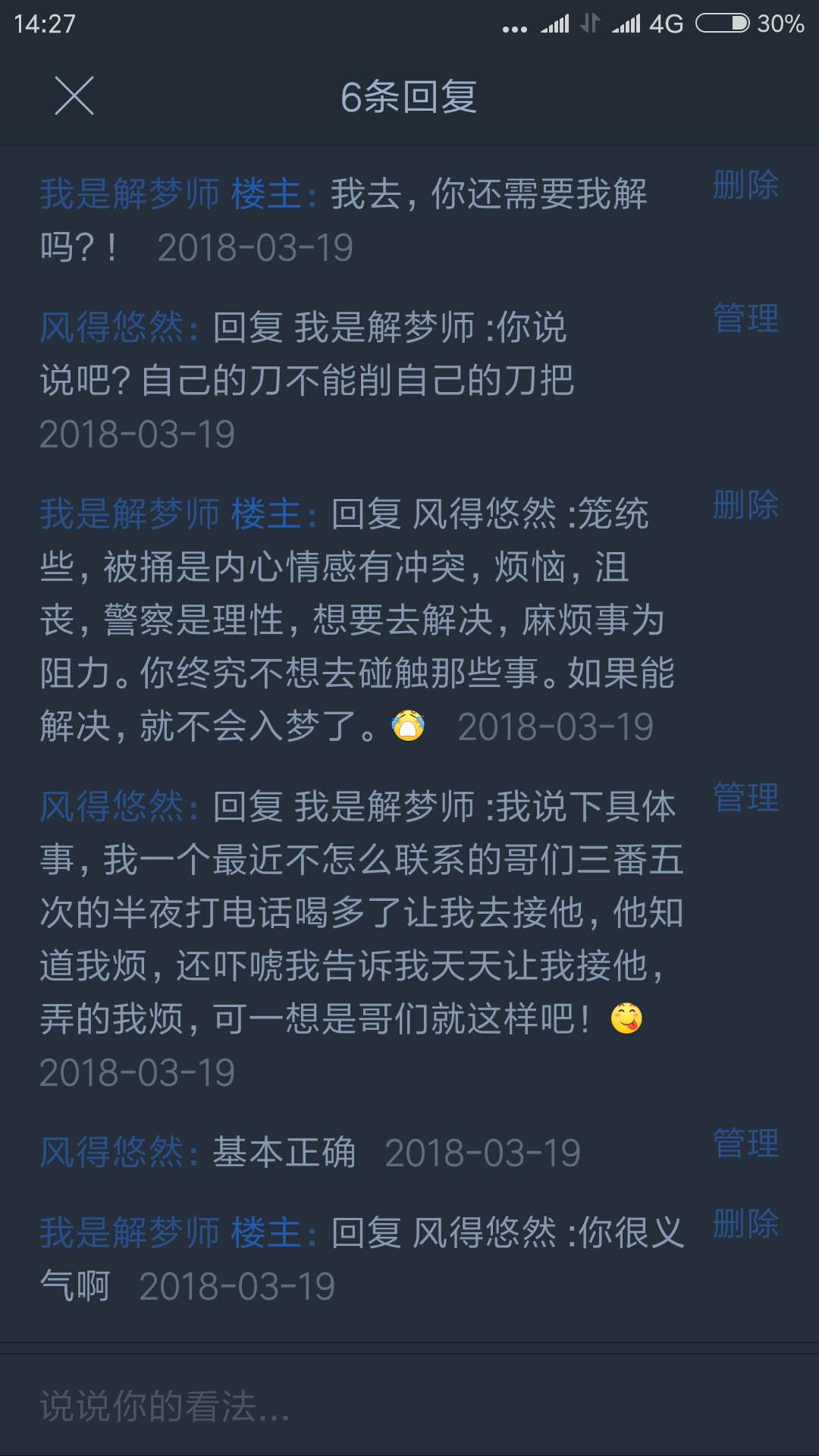
Task: Tap 管理 next to the reply '基本正确'
Action: pyautogui.click(x=745, y=1144)
